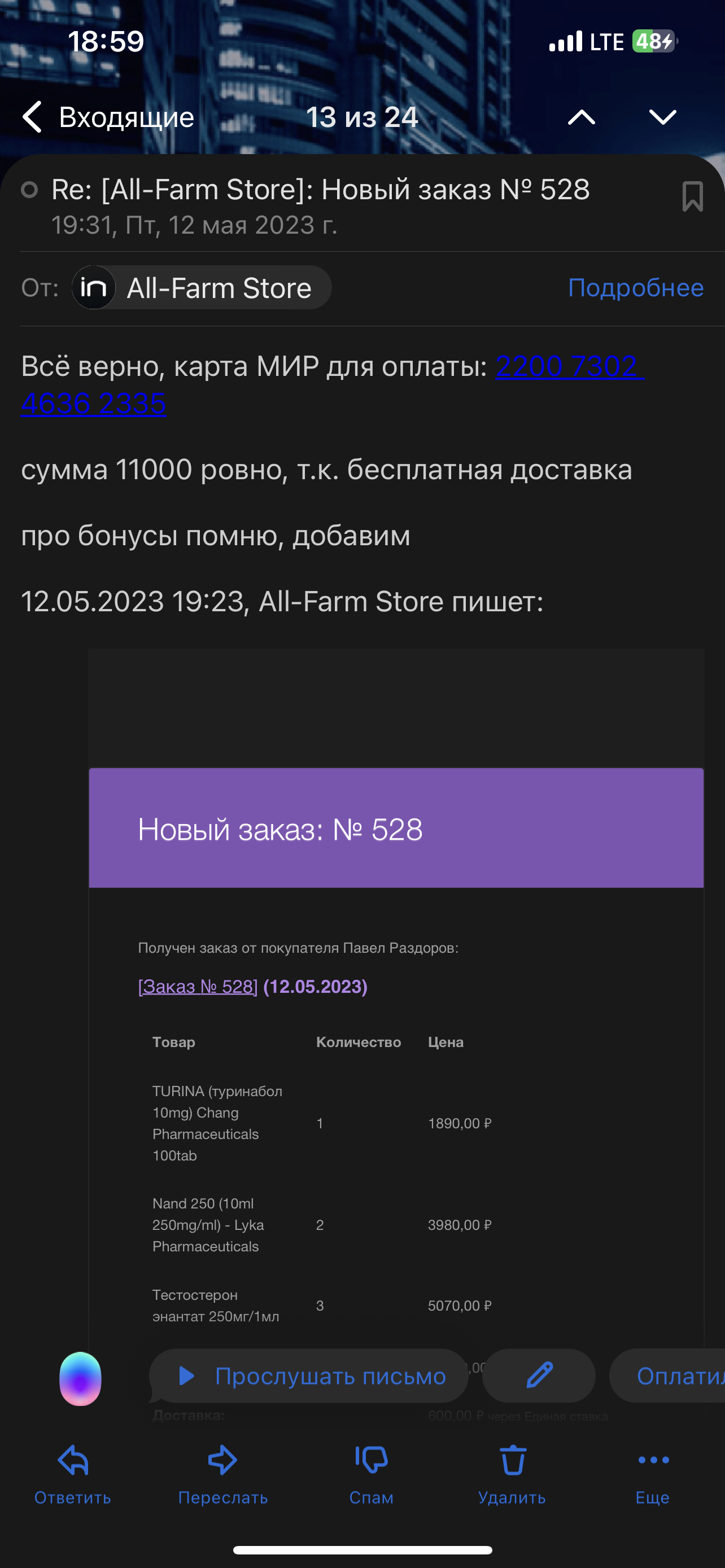Go to previous email with up arrow

[x=580, y=117]
